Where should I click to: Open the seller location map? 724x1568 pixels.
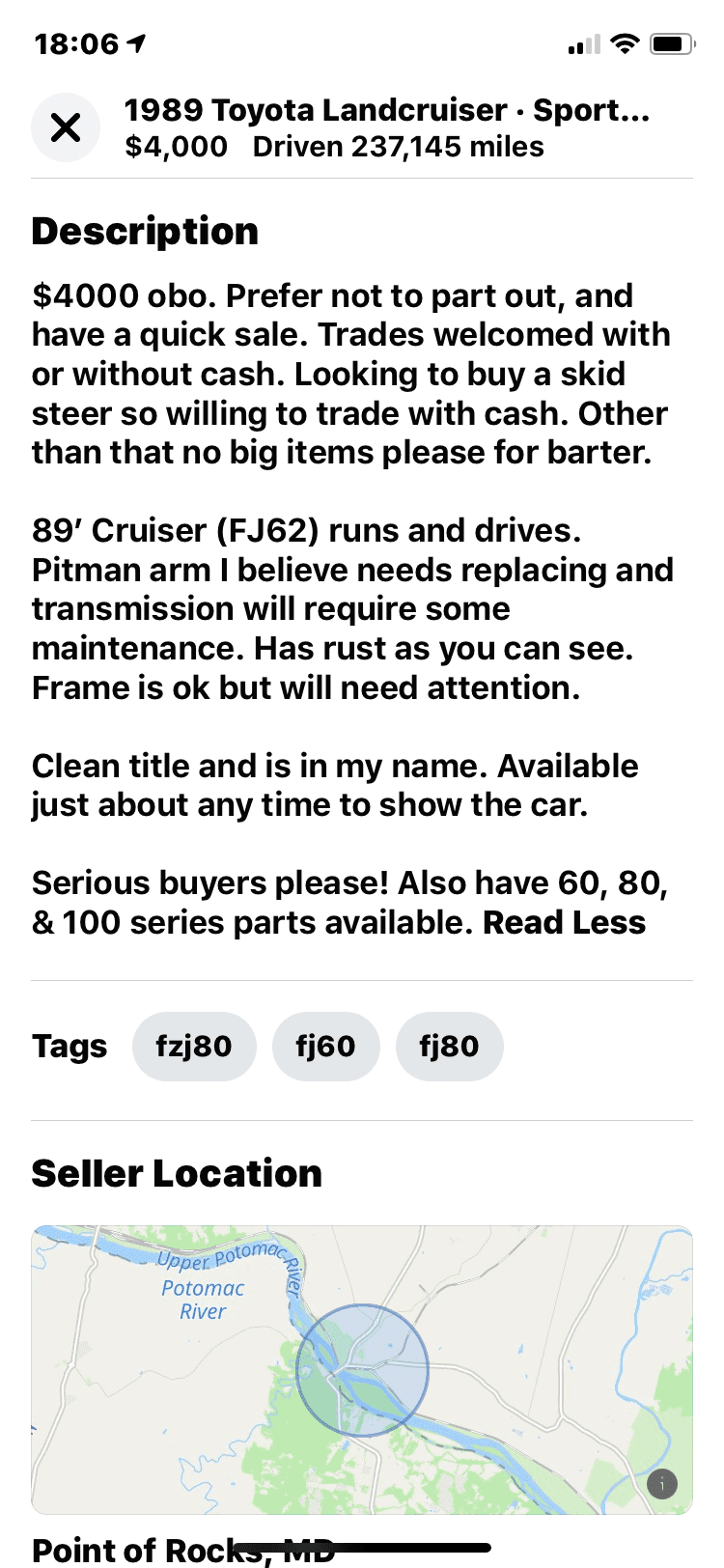[x=362, y=1369]
